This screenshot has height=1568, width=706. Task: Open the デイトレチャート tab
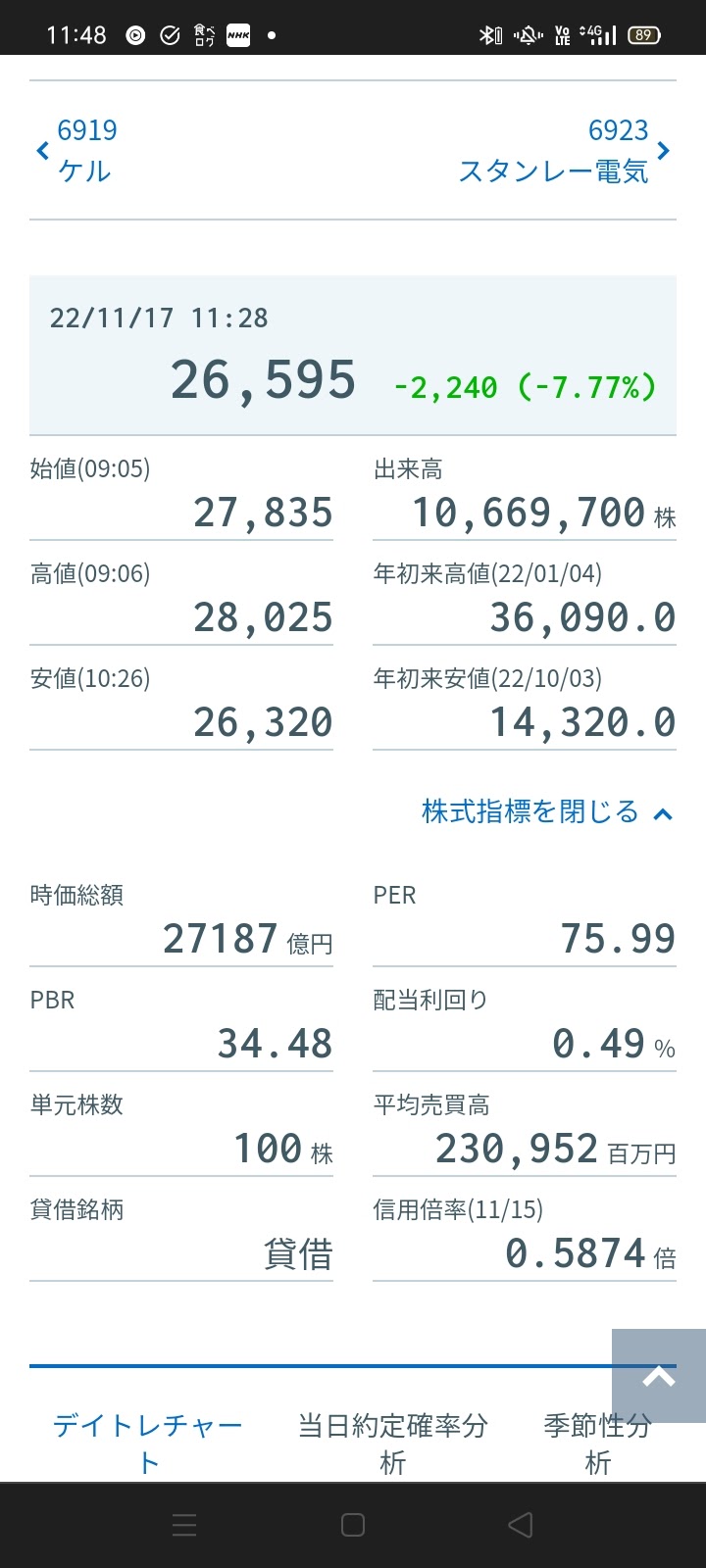pos(148,1444)
